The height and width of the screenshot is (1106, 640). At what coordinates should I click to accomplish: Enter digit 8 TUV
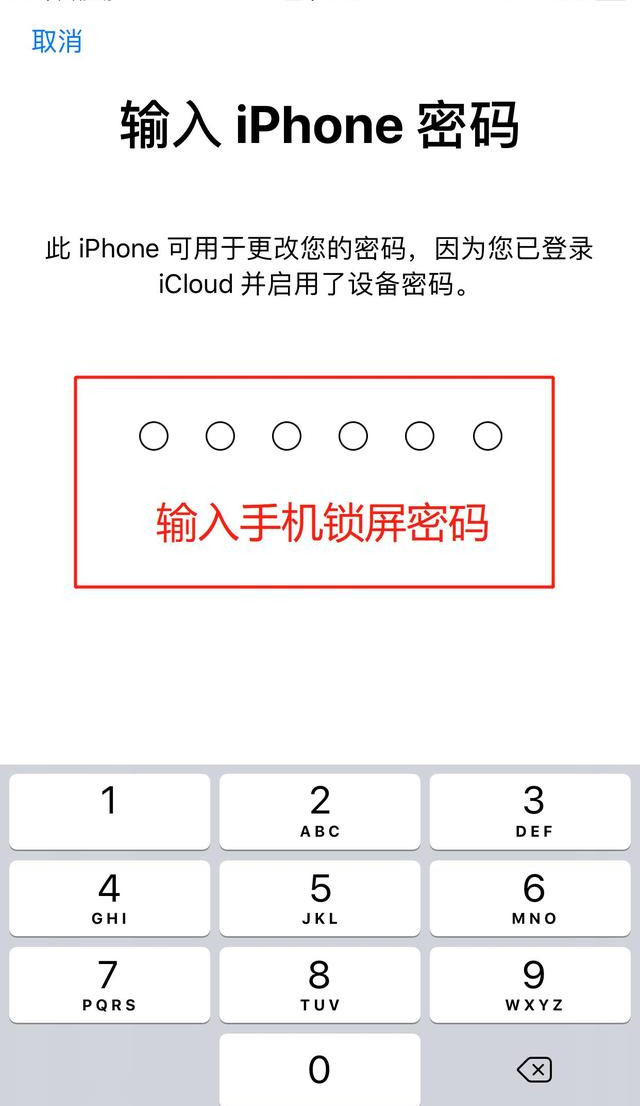point(320,984)
